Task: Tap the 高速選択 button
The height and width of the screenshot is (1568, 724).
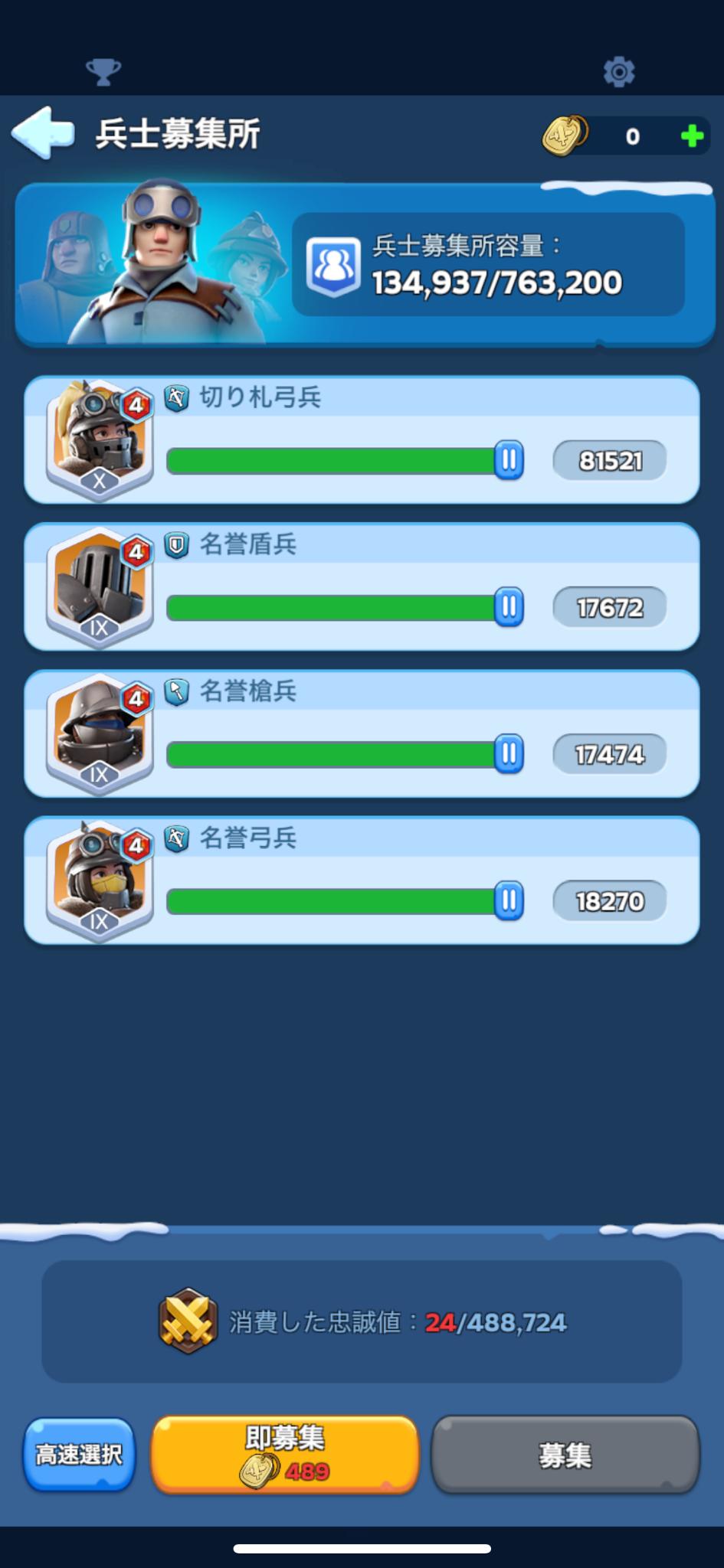Action: [x=79, y=1454]
